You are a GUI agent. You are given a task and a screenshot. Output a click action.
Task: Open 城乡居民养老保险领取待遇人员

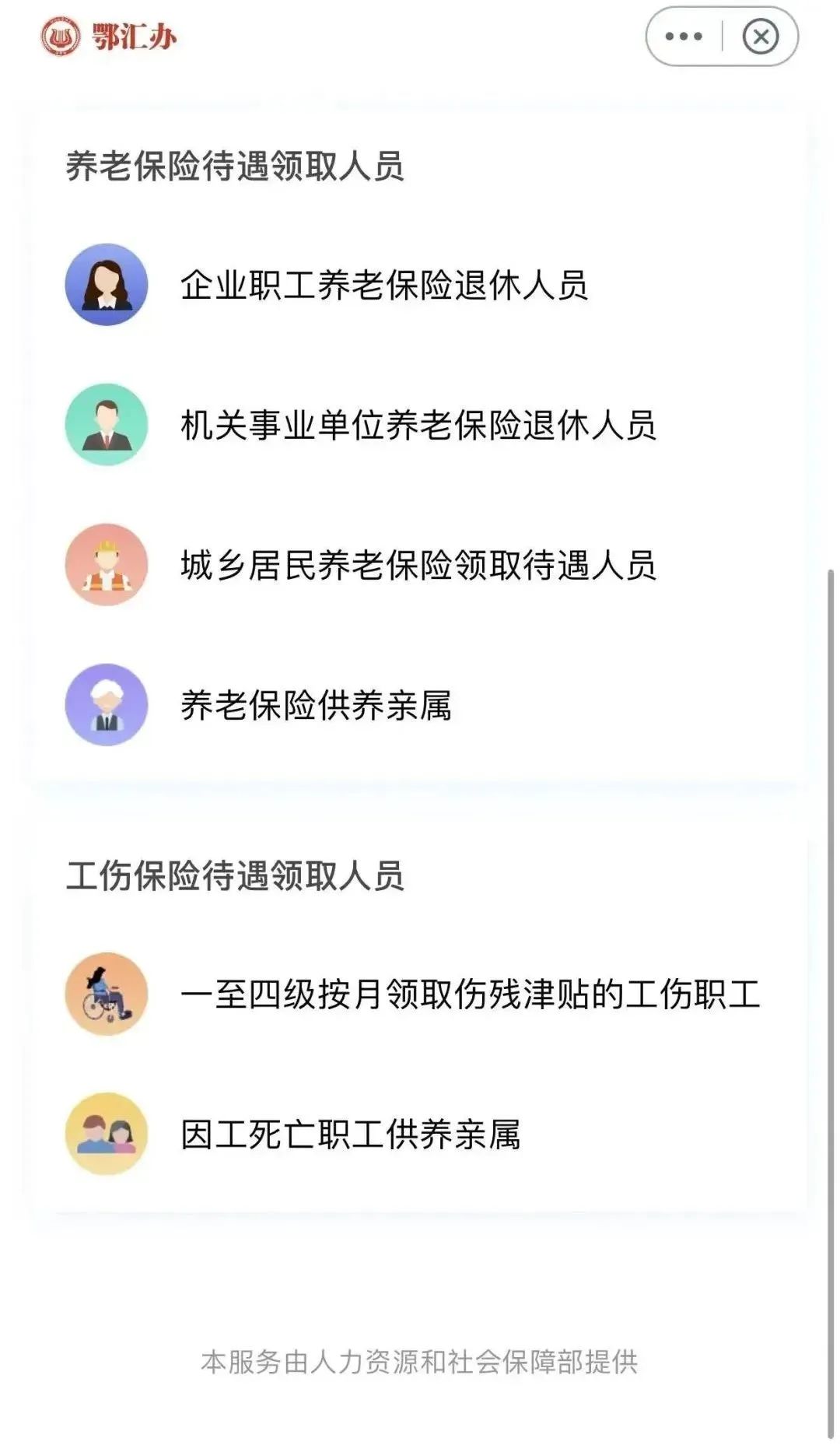(418, 566)
